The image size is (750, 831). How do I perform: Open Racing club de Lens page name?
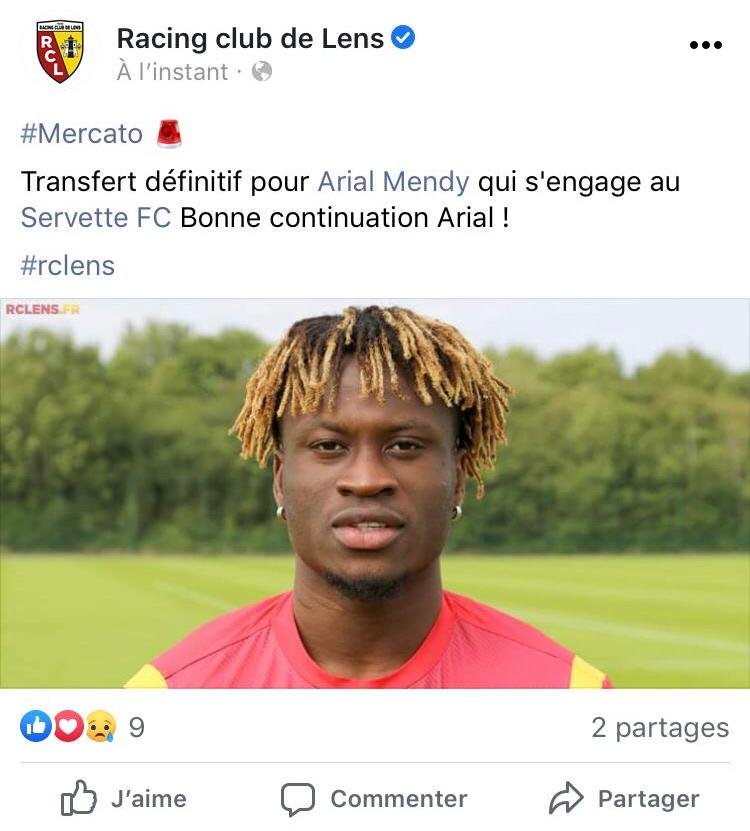click(250, 39)
